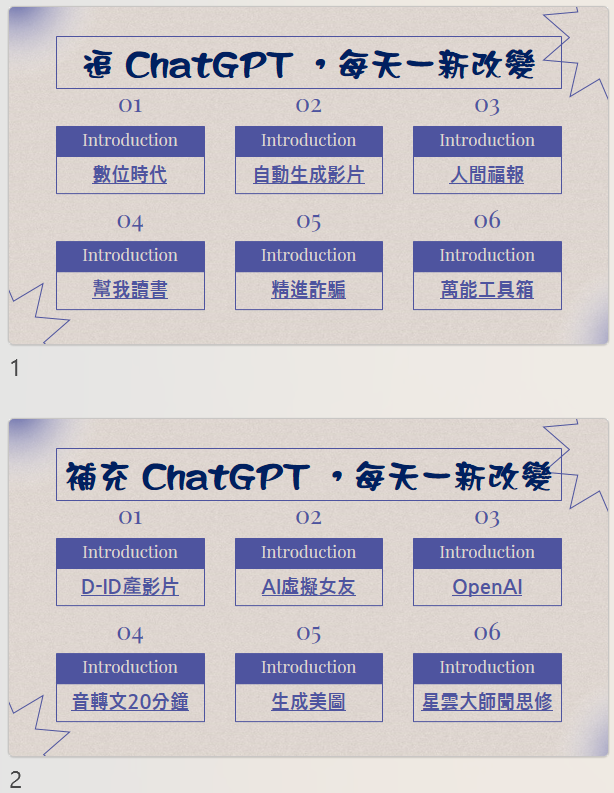Open the 生成美圖 link
The image size is (614, 793).
[308, 702]
